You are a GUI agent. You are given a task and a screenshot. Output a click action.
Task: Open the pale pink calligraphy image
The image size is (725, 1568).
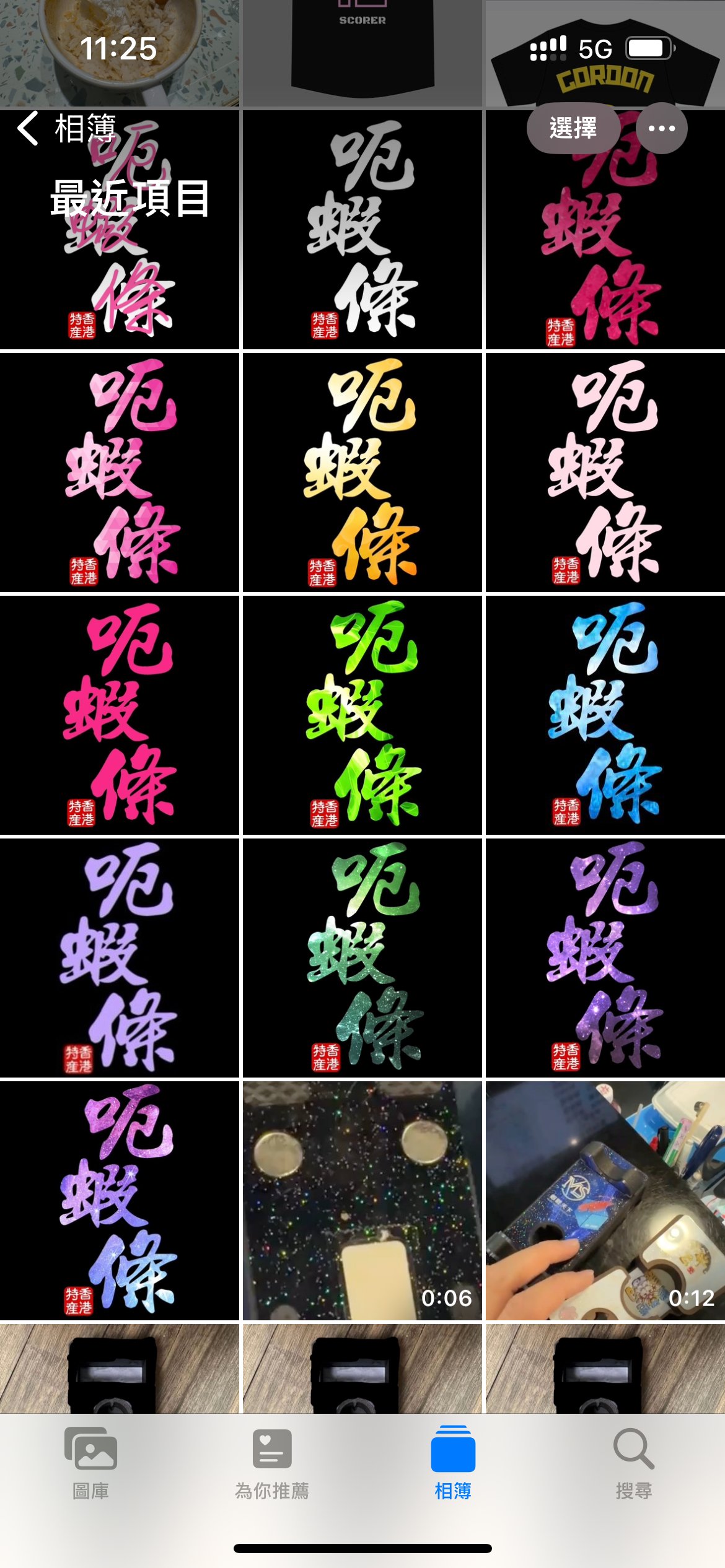605,472
